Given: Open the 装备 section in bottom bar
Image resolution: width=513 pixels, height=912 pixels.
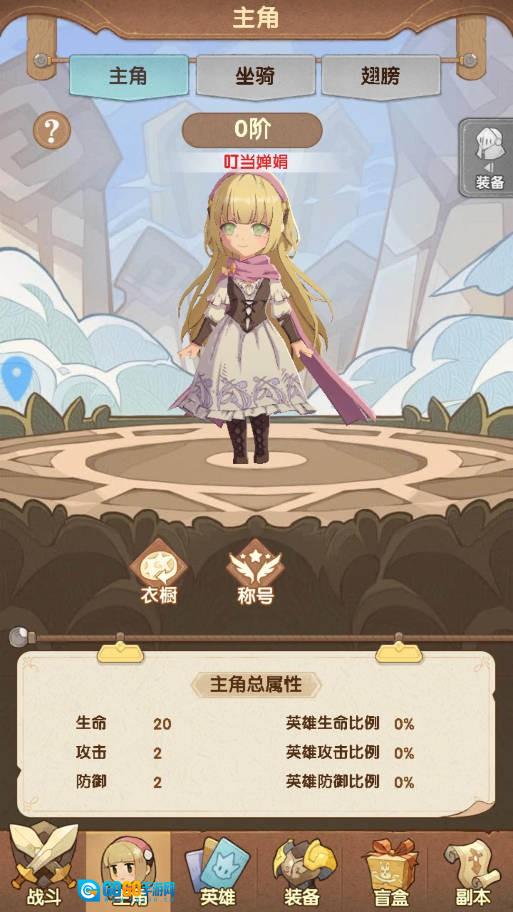Looking at the screenshot, I should [x=302, y=871].
